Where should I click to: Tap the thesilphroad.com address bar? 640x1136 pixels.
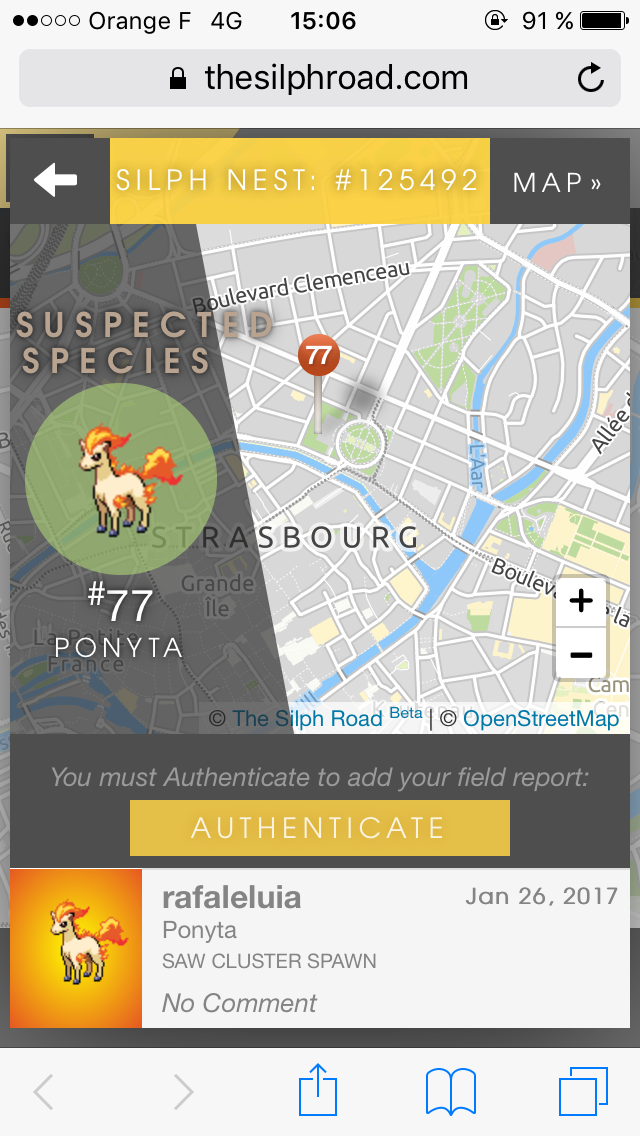(320, 78)
